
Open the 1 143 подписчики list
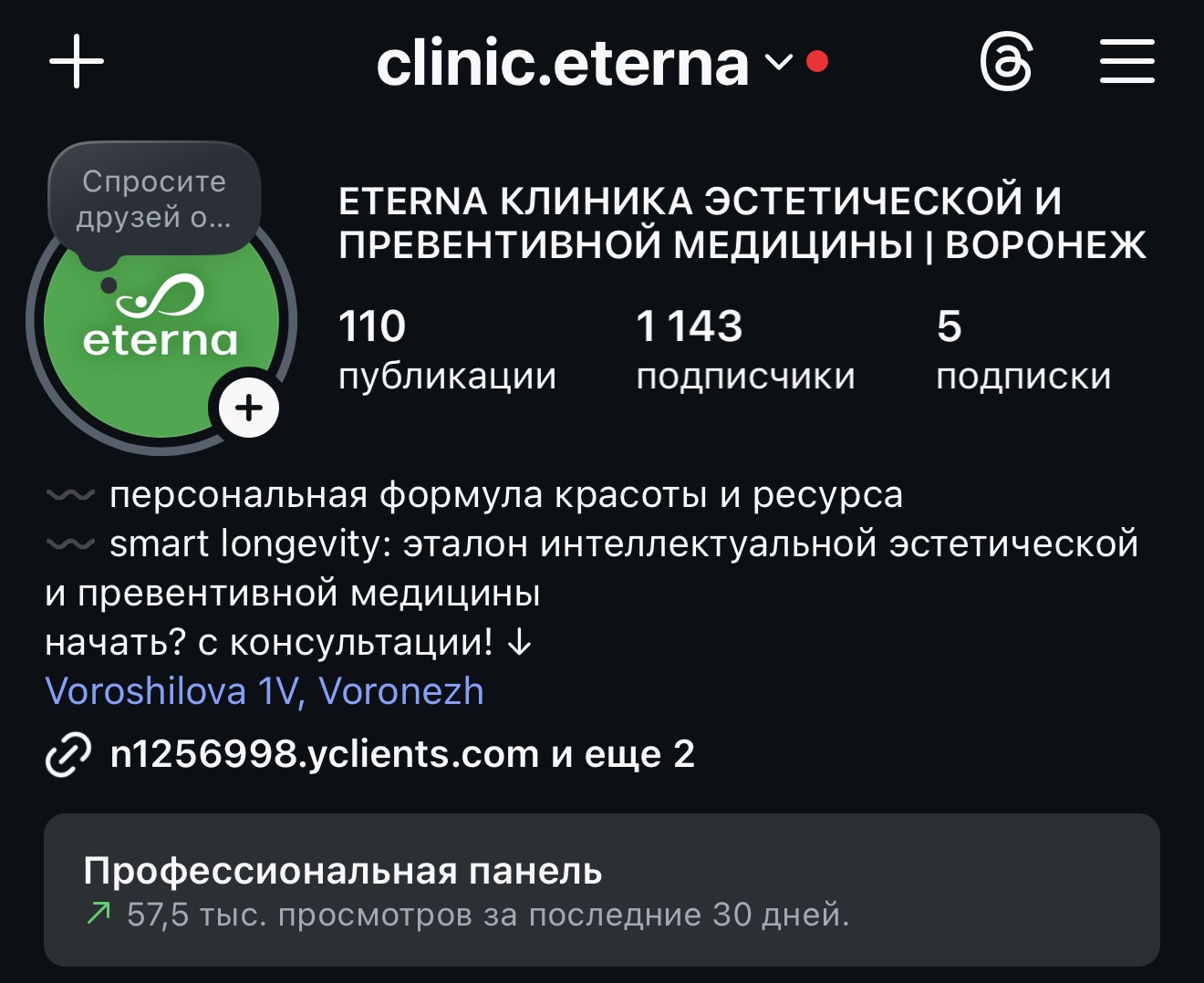click(x=744, y=349)
